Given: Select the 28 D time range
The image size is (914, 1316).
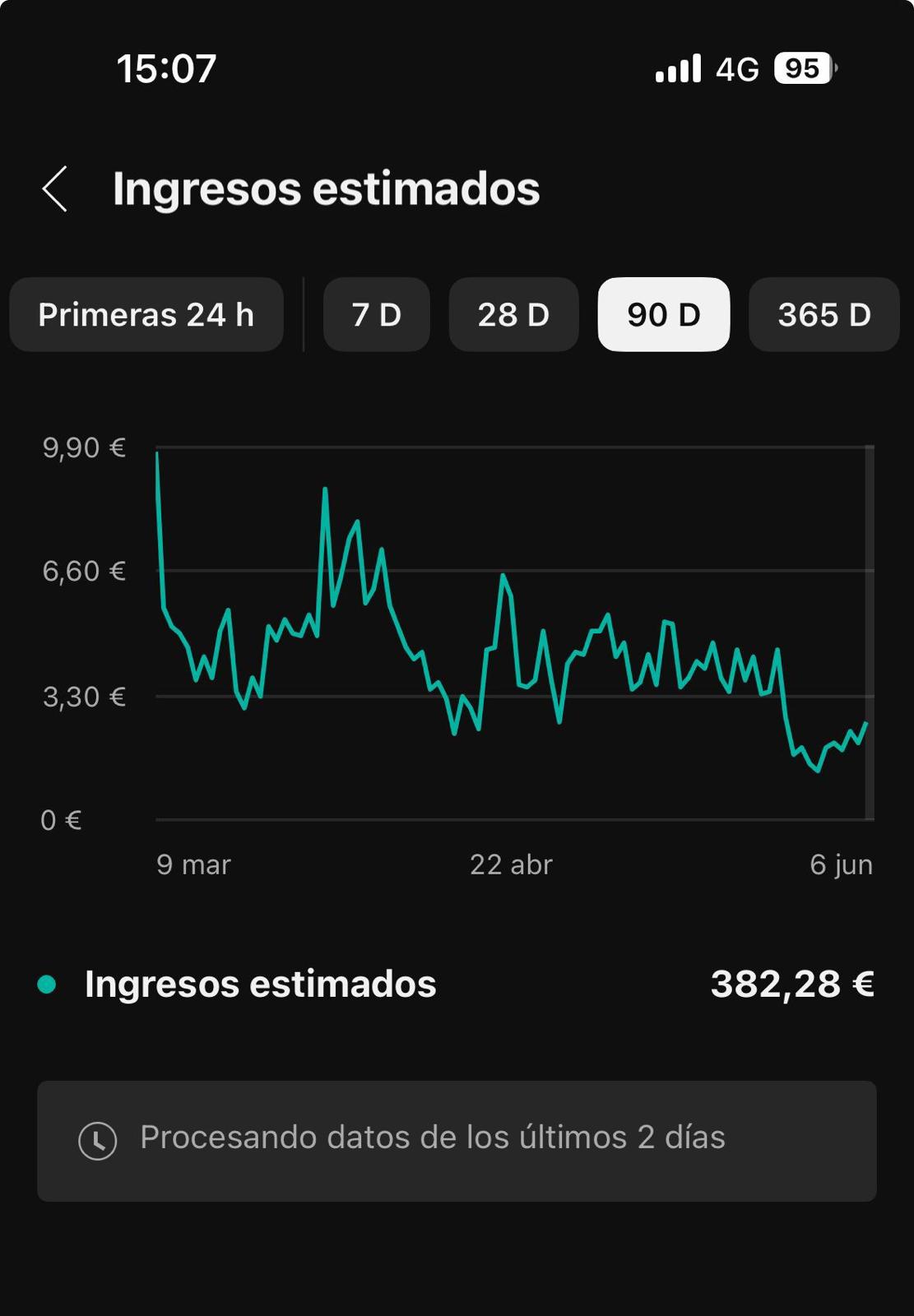Looking at the screenshot, I should (513, 314).
